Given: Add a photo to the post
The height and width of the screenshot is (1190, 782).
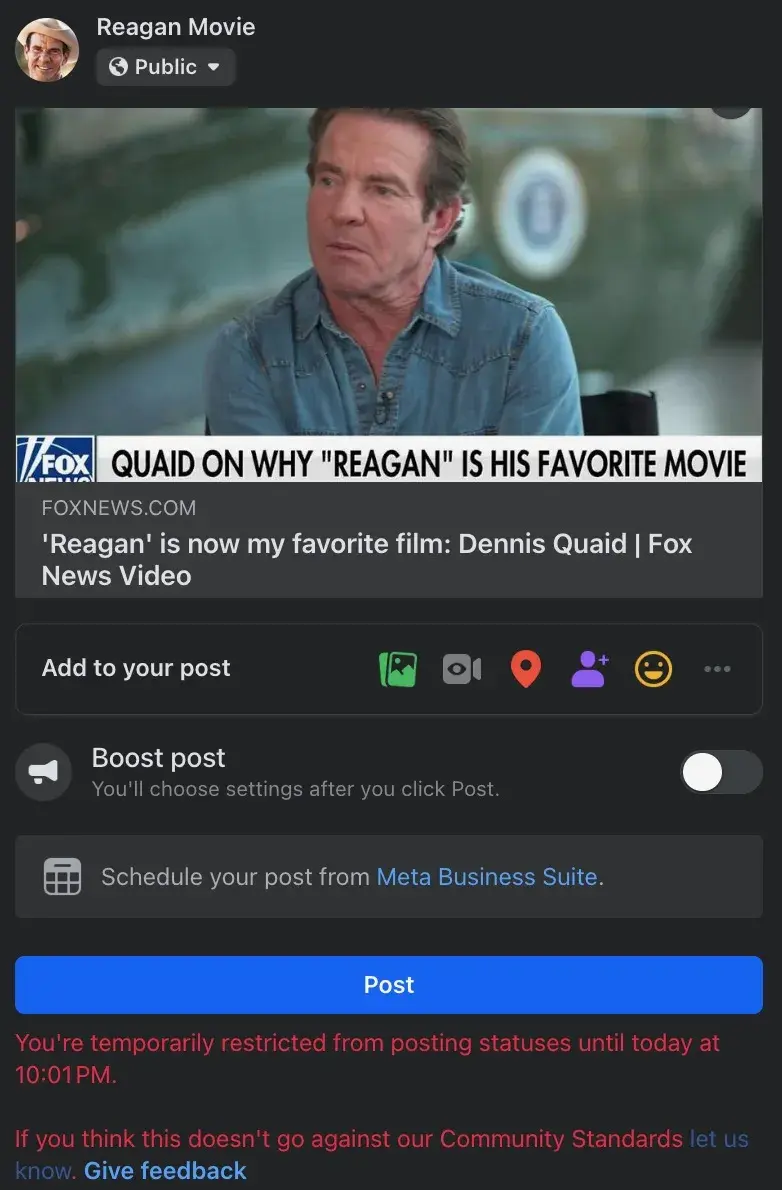Looking at the screenshot, I should [x=397, y=669].
